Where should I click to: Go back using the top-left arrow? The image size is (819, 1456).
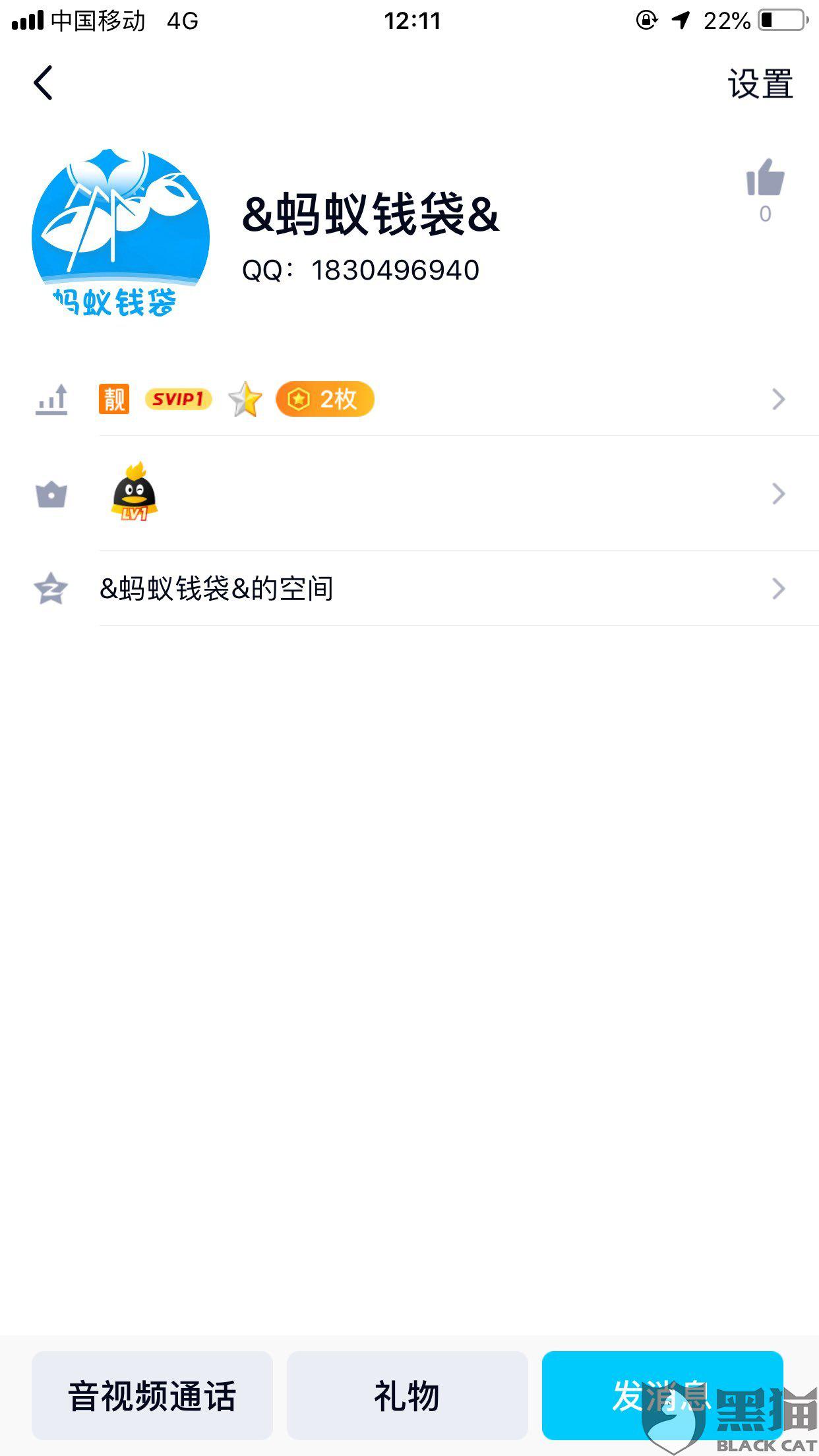[44, 84]
